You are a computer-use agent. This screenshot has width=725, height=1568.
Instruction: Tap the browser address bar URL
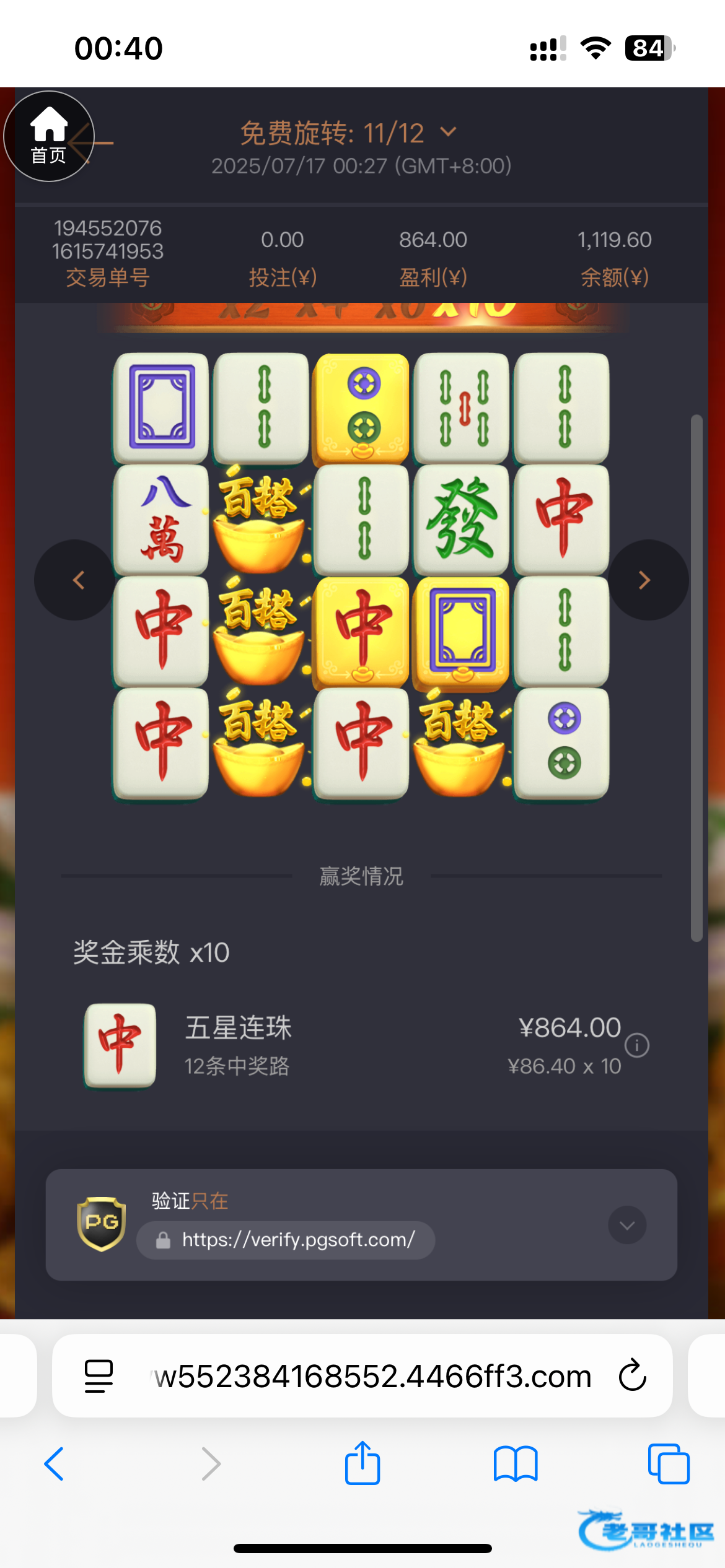tap(372, 1377)
